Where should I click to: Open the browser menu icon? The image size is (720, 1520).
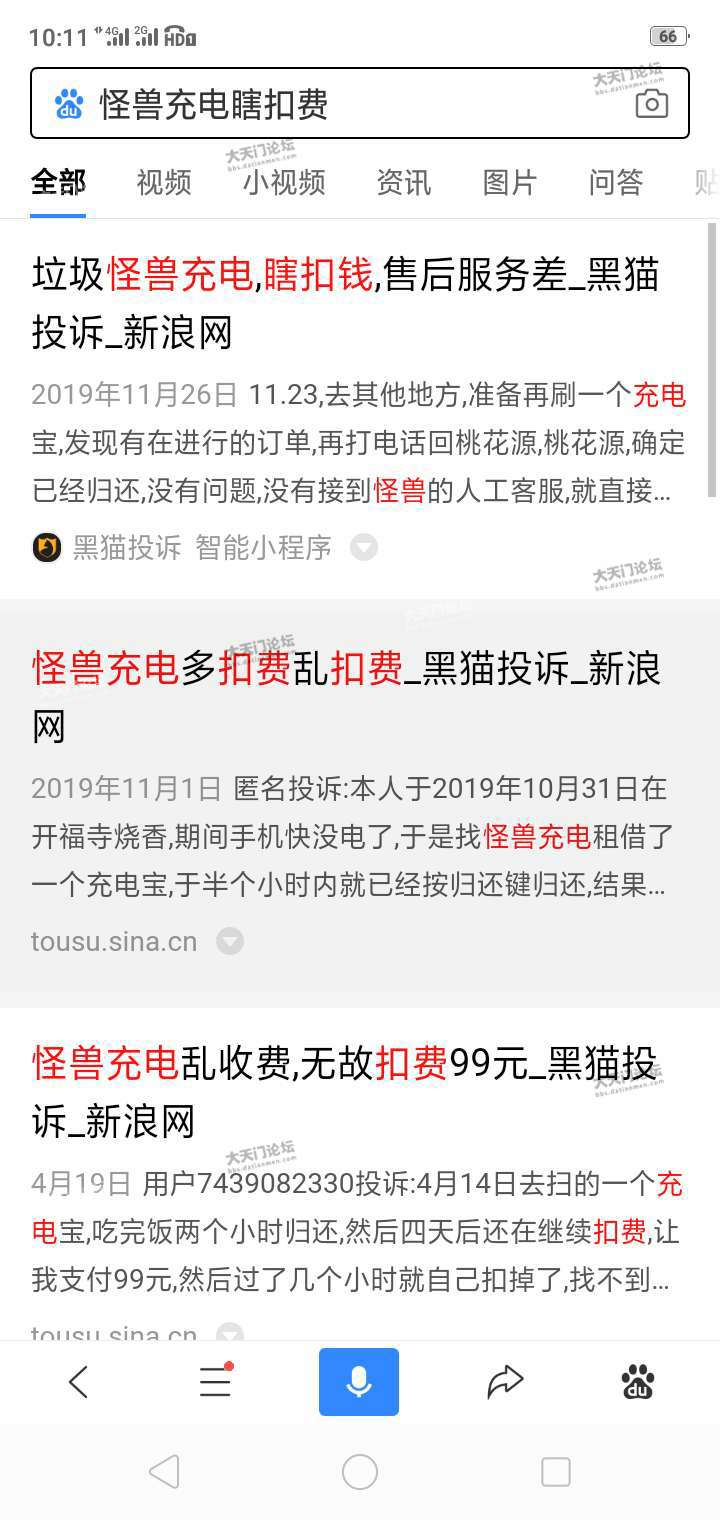pyautogui.click(x=215, y=1382)
